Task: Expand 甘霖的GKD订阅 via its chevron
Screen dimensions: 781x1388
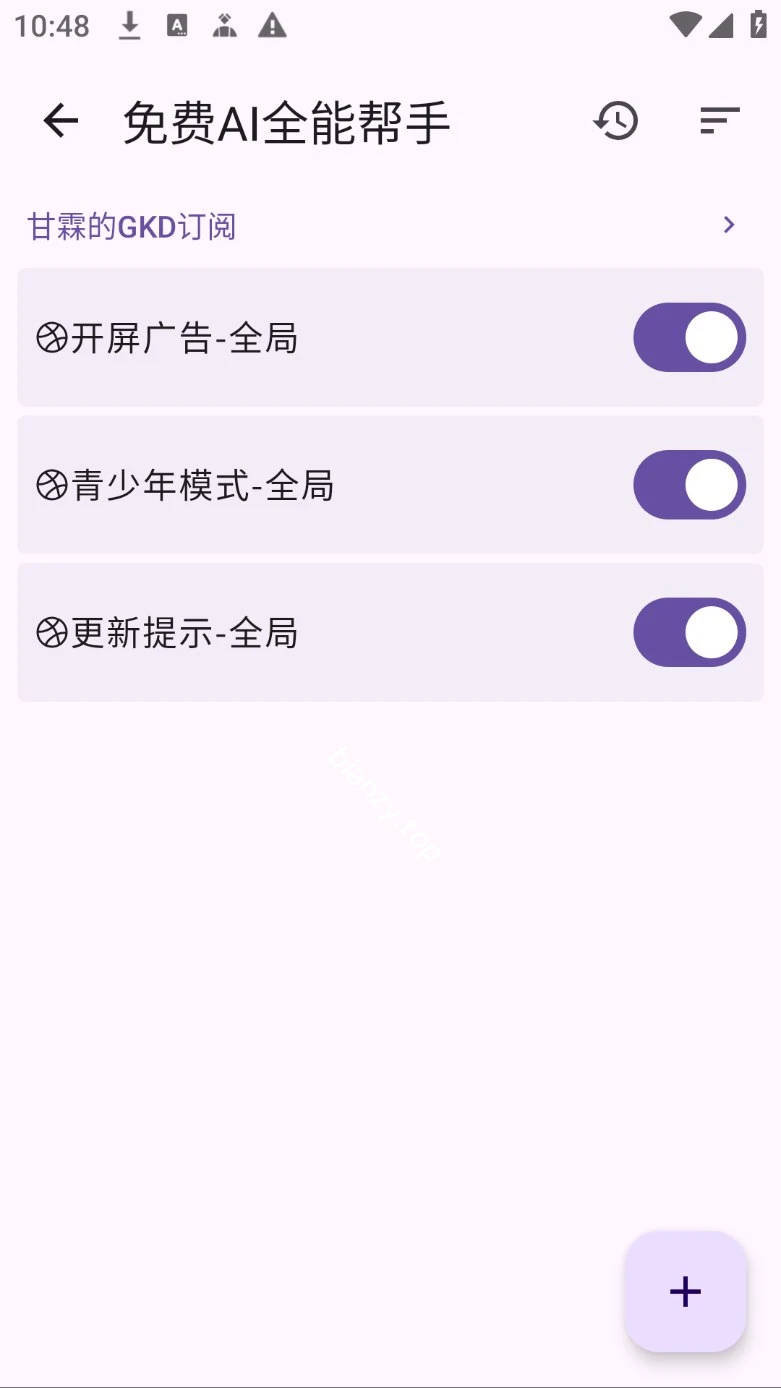Action: tap(728, 225)
